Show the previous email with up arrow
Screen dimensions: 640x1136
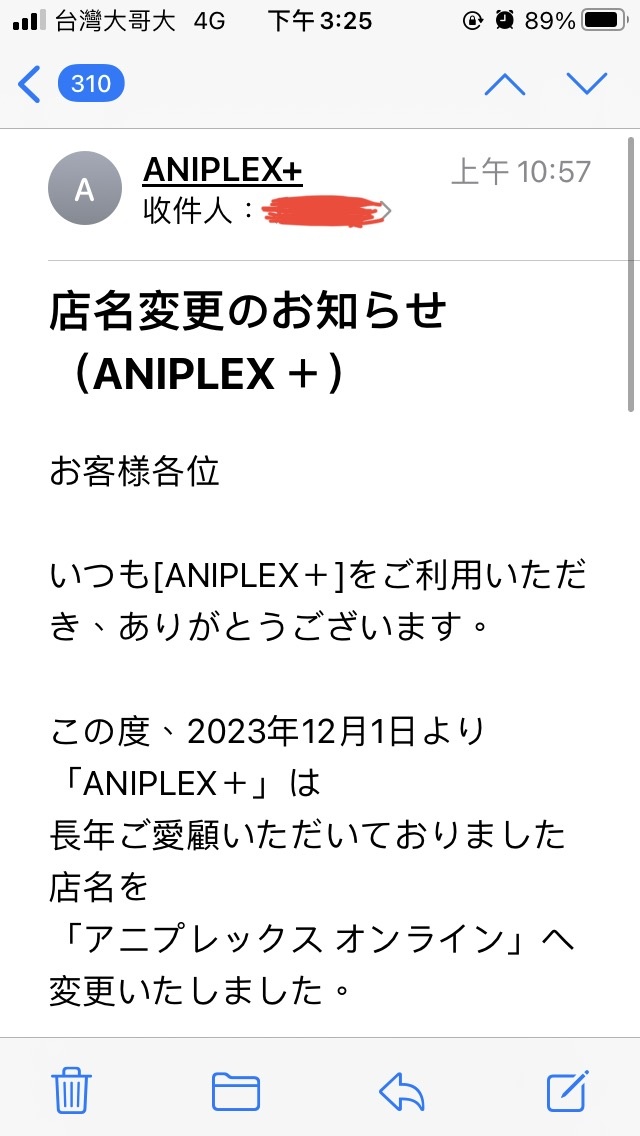point(505,84)
